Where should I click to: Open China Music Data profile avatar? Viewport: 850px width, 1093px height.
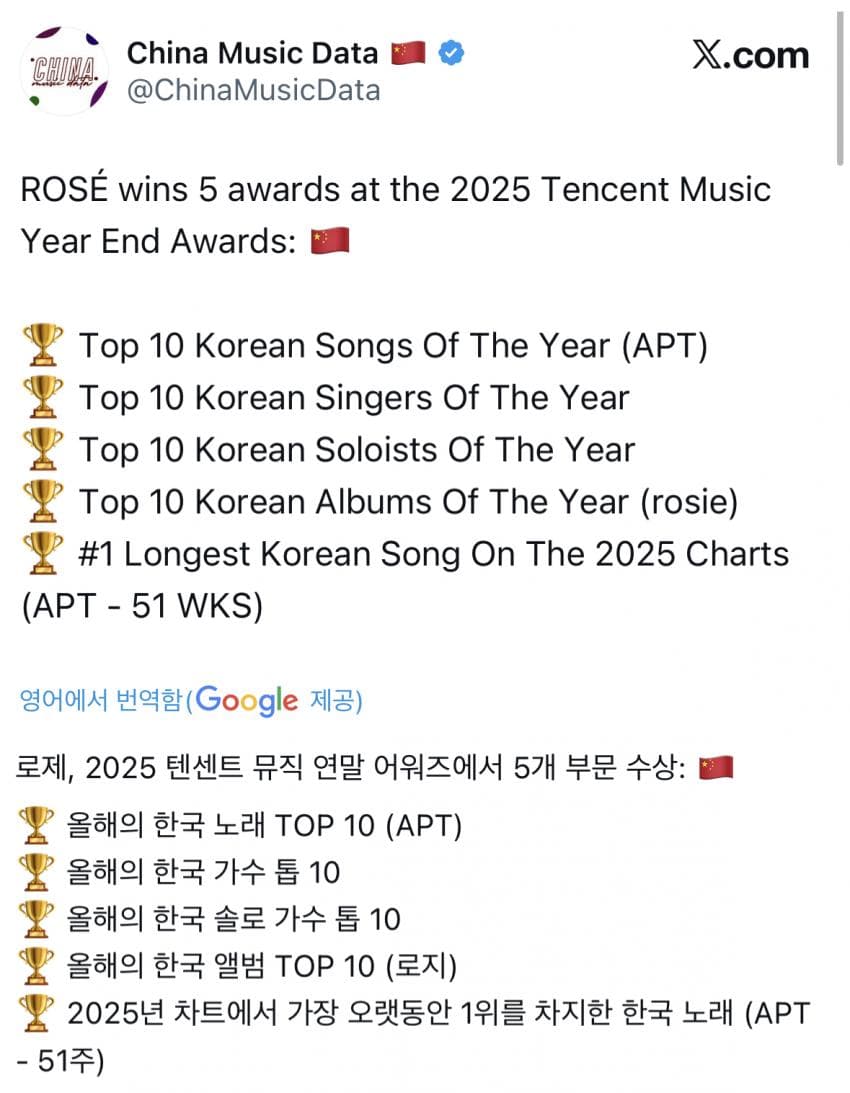click(64, 72)
